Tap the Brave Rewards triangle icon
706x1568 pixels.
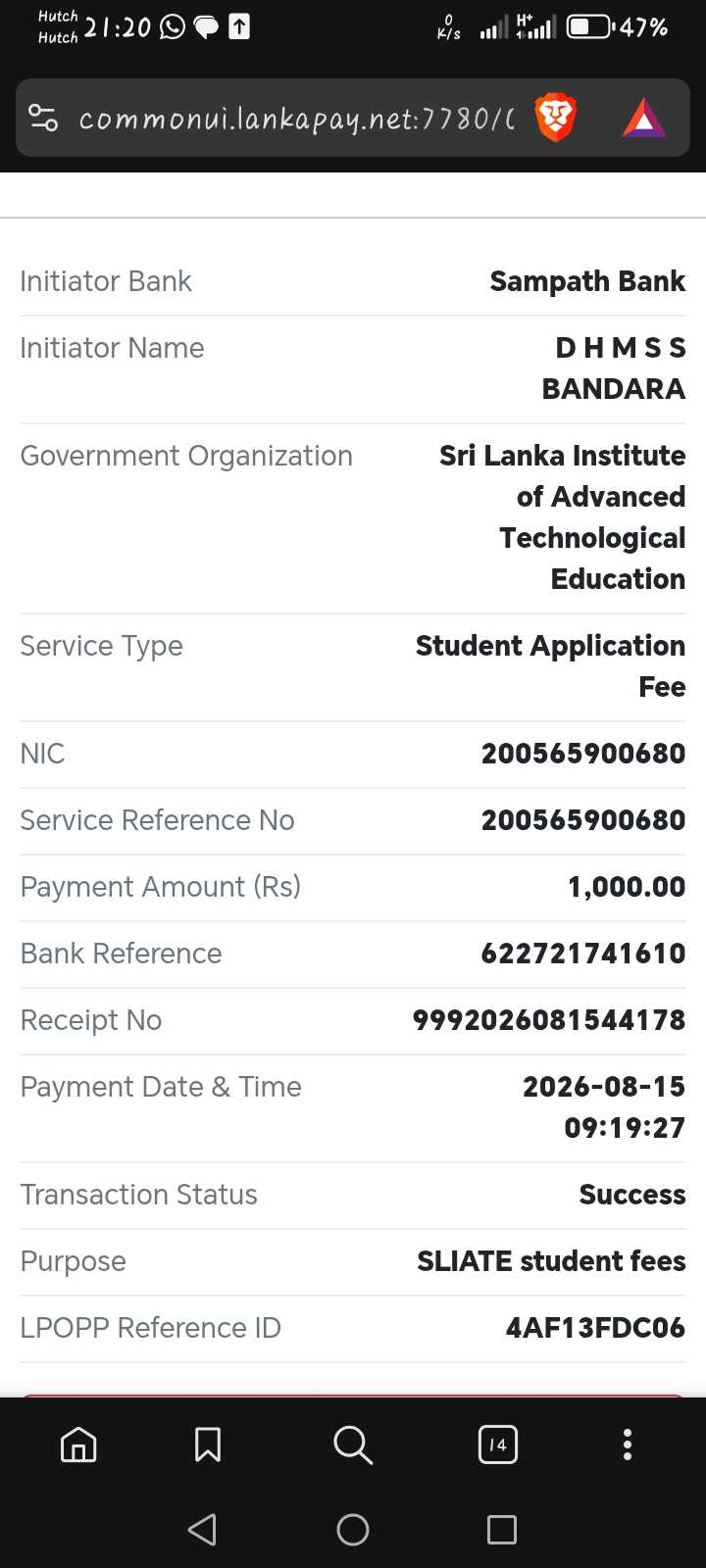click(x=644, y=119)
